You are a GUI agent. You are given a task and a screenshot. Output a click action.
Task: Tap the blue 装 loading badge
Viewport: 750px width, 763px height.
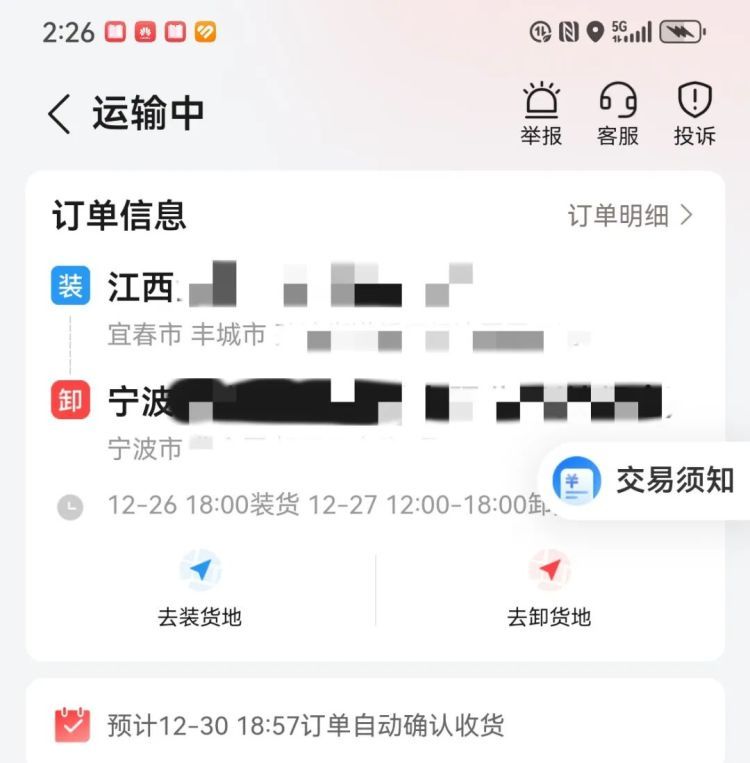point(67,286)
